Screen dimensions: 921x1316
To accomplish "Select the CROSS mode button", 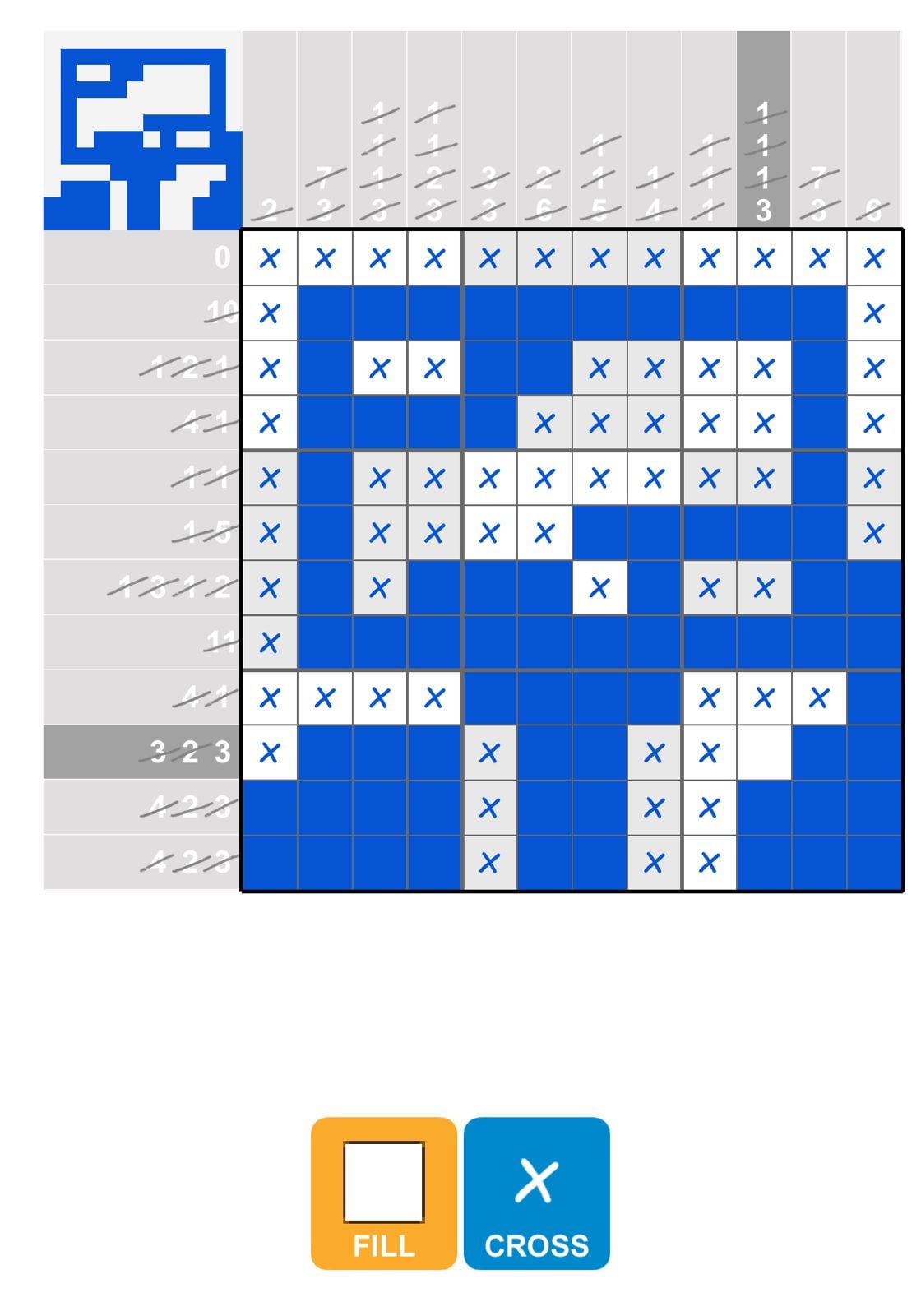I will [536, 1193].
